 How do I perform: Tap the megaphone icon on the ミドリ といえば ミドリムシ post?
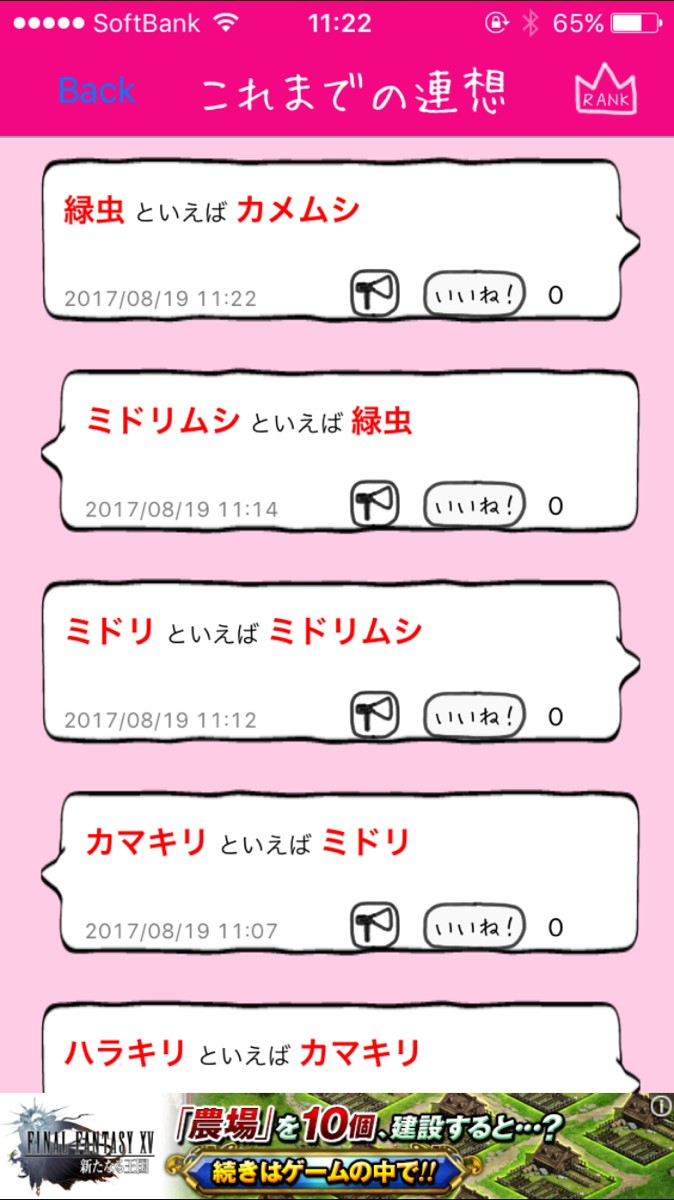point(374,715)
